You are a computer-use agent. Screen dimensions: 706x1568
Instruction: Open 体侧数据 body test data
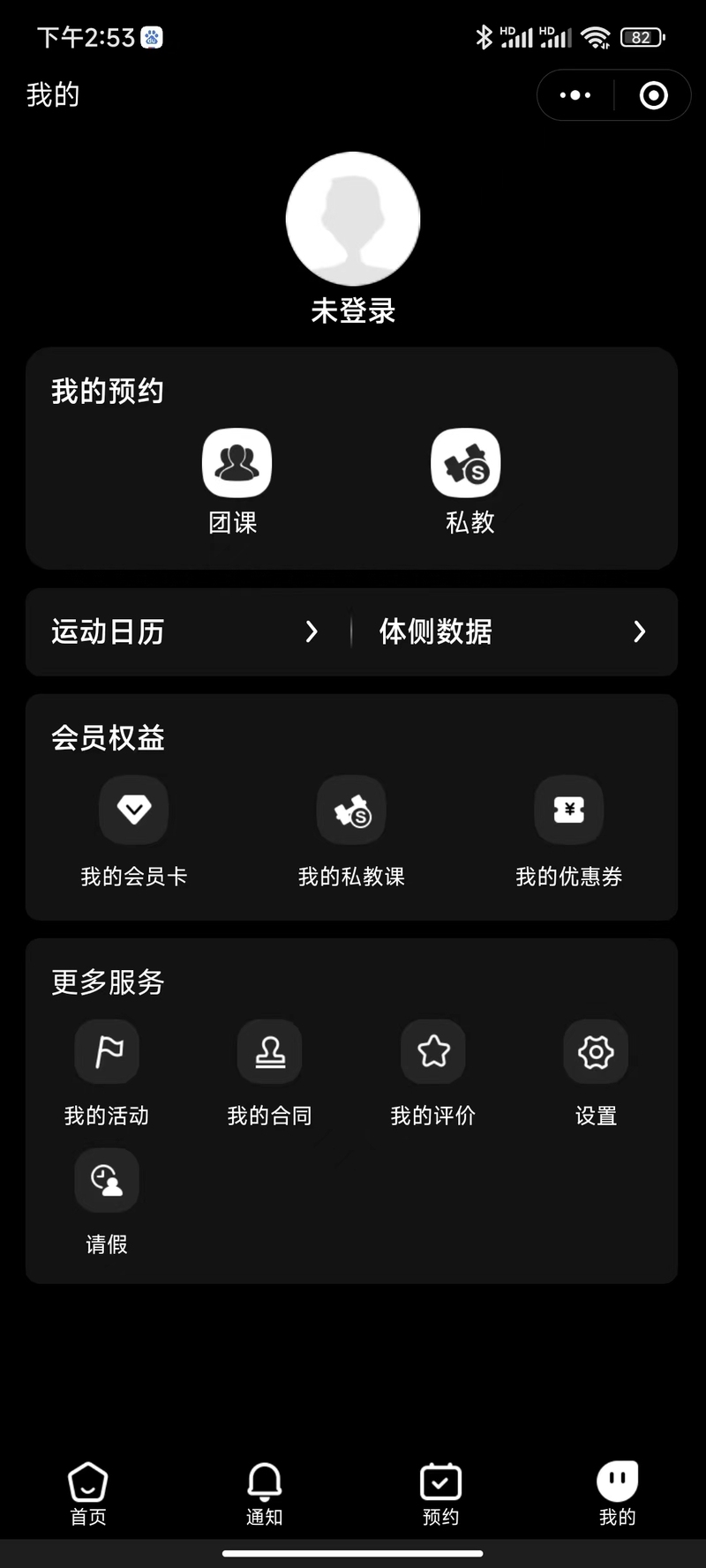(x=514, y=631)
